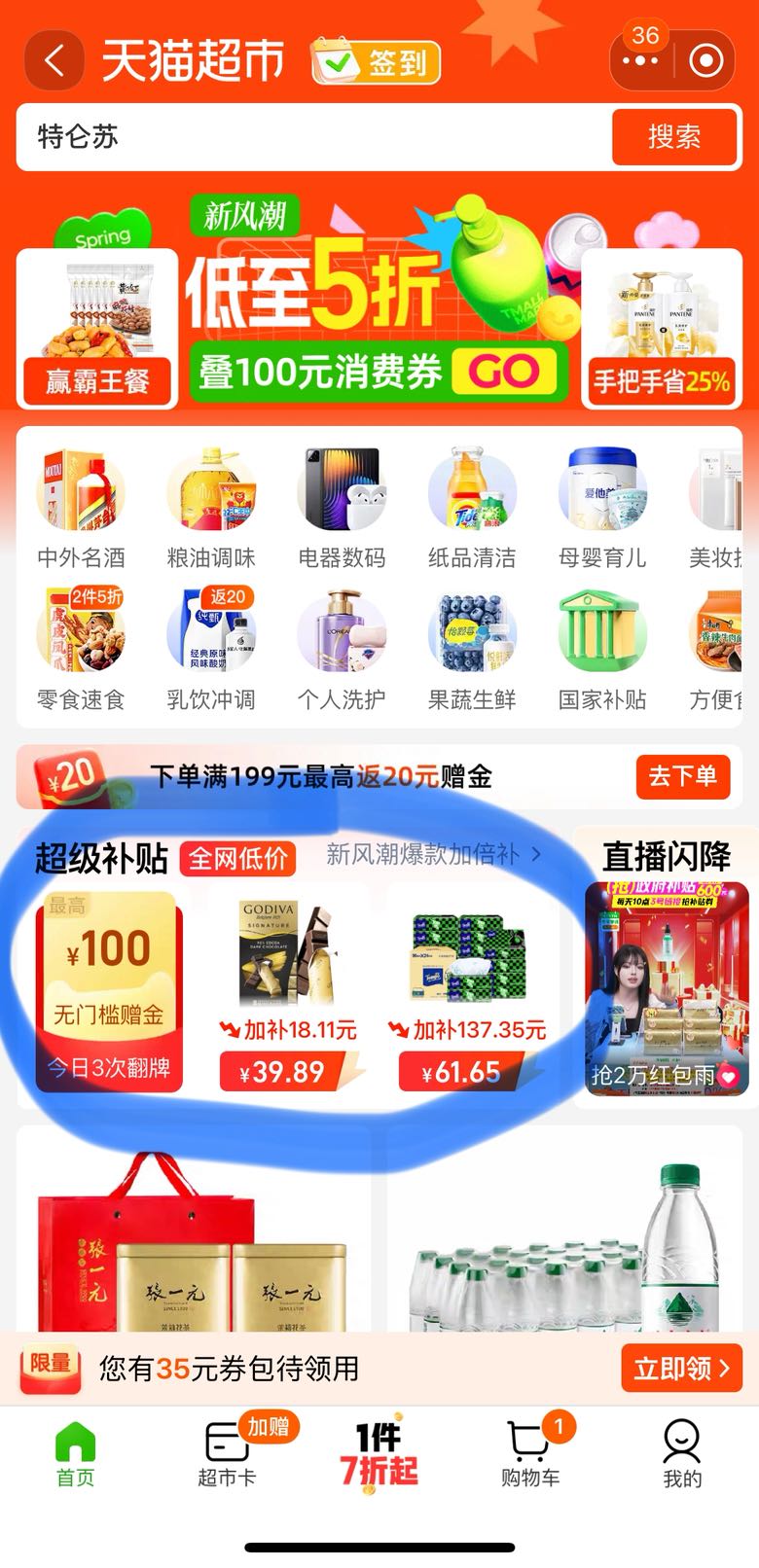The width and height of the screenshot is (759, 1568).
Task: Open the 母婴育儿 category icon
Action: tap(603, 494)
